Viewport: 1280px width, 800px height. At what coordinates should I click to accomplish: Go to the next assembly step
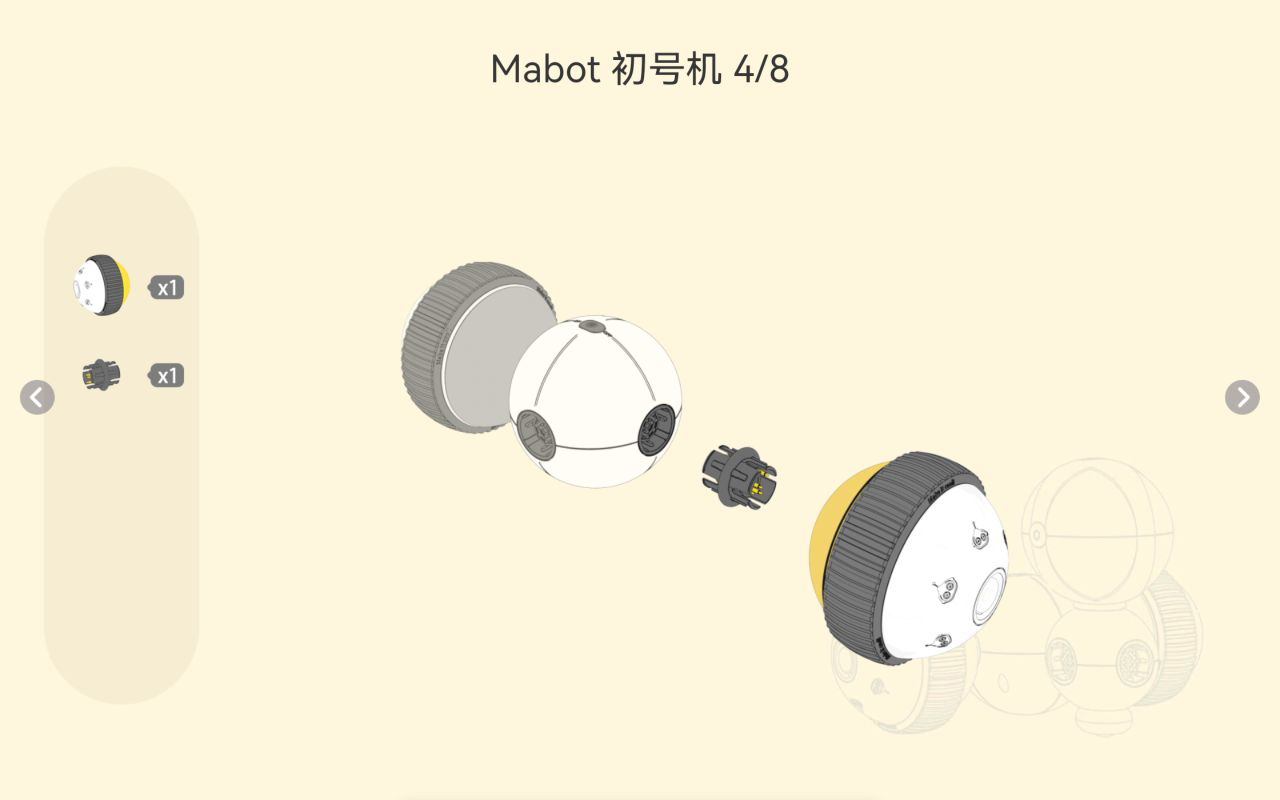tap(1242, 397)
